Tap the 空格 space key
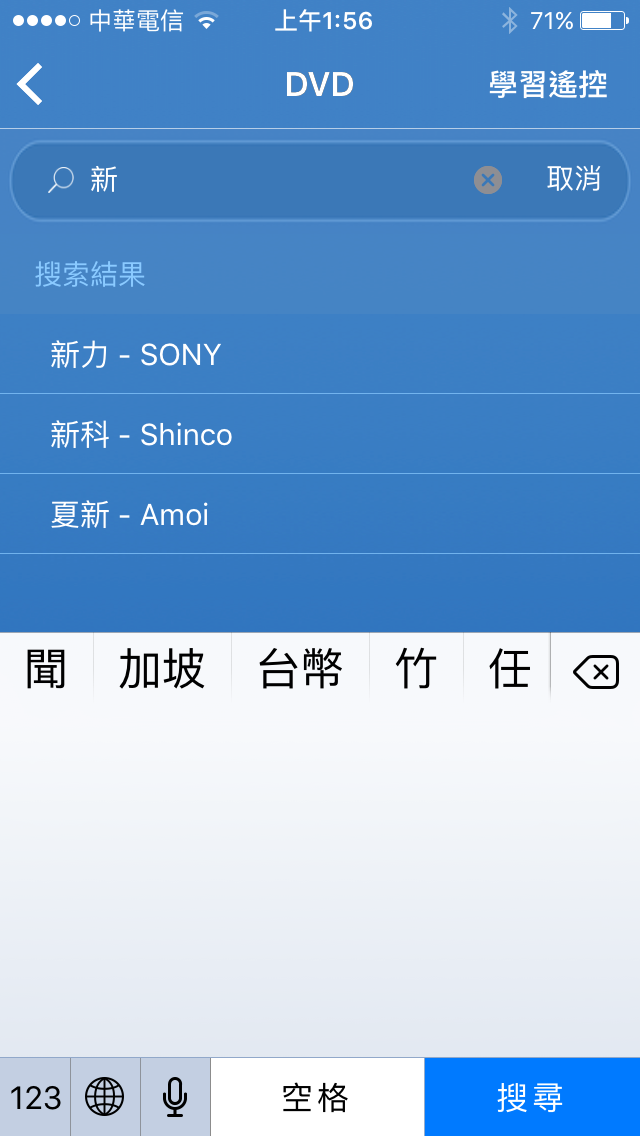 tap(317, 1097)
